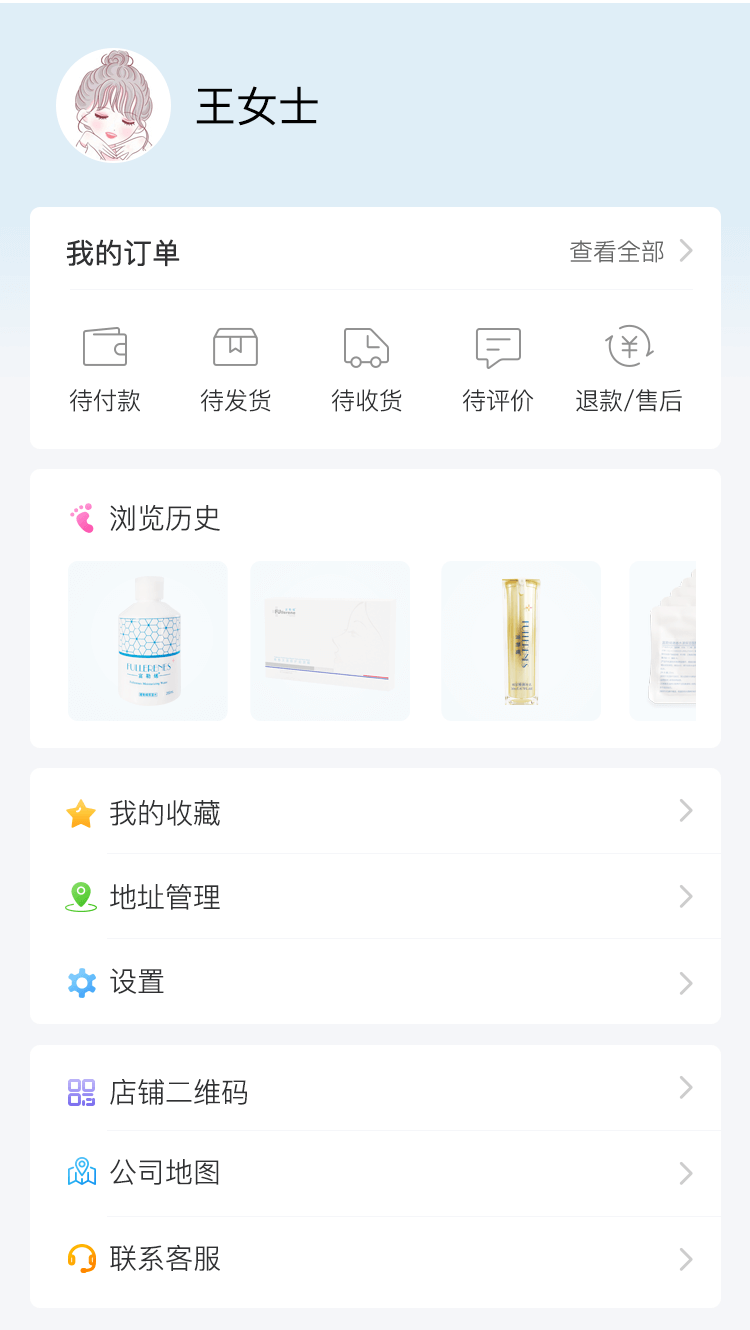The height and width of the screenshot is (1330, 750).
Task: Open the white box product in history
Action: [330, 641]
